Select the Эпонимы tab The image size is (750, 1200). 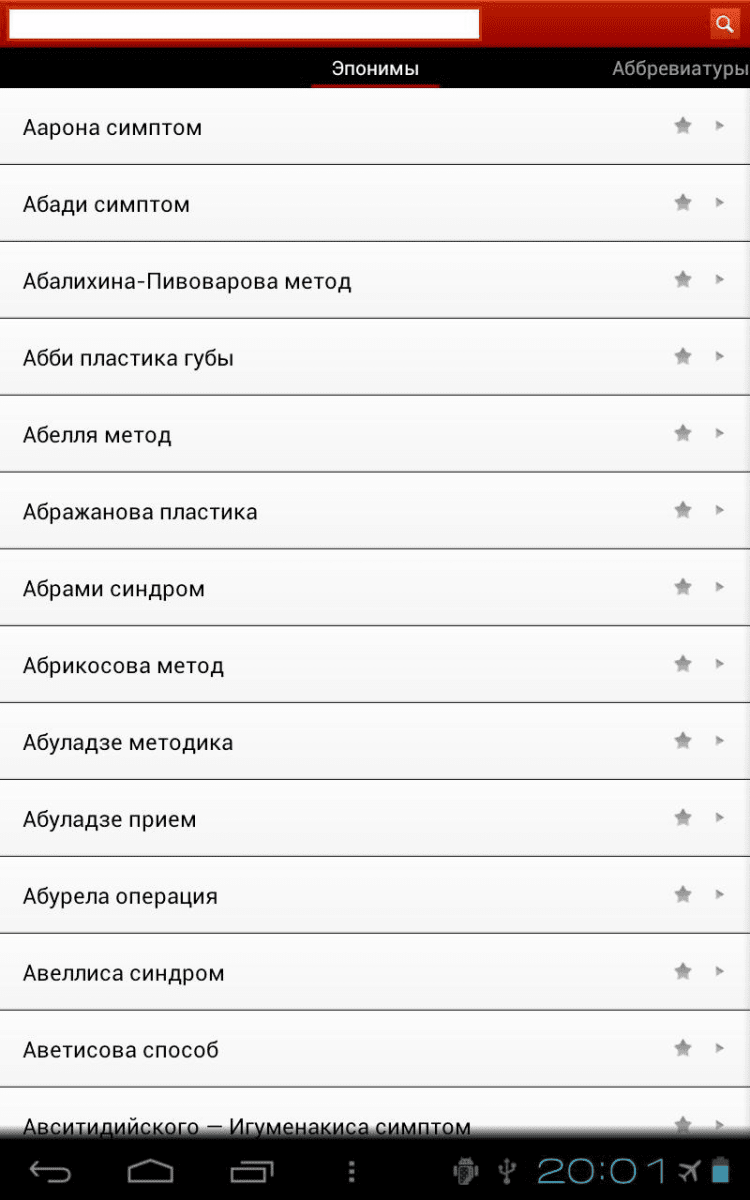pyautogui.click(x=375, y=69)
